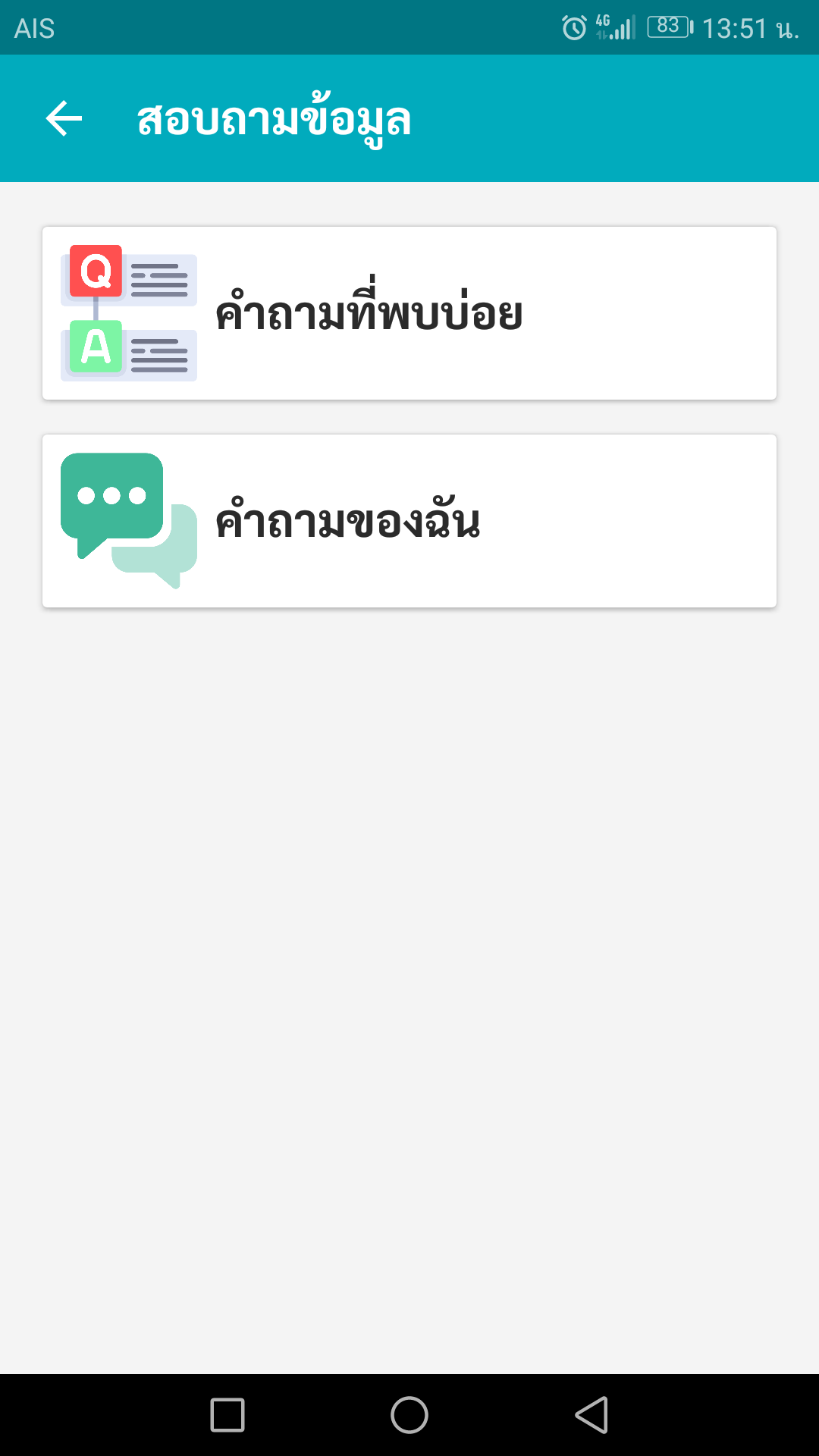The image size is (819, 1456).
Task: Open คำถามของฉัน (My questions) card
Action: [409, 521]
